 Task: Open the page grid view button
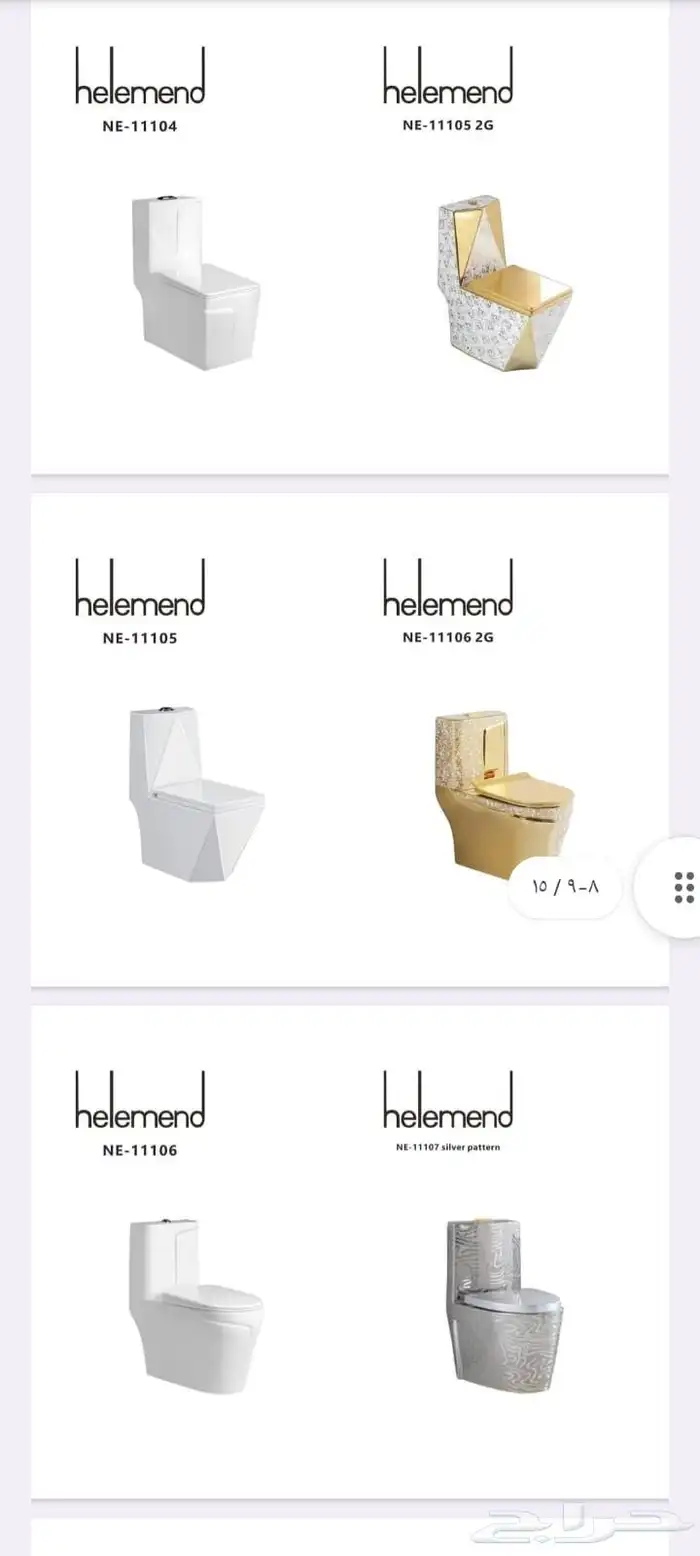click(x=684, y=887)
